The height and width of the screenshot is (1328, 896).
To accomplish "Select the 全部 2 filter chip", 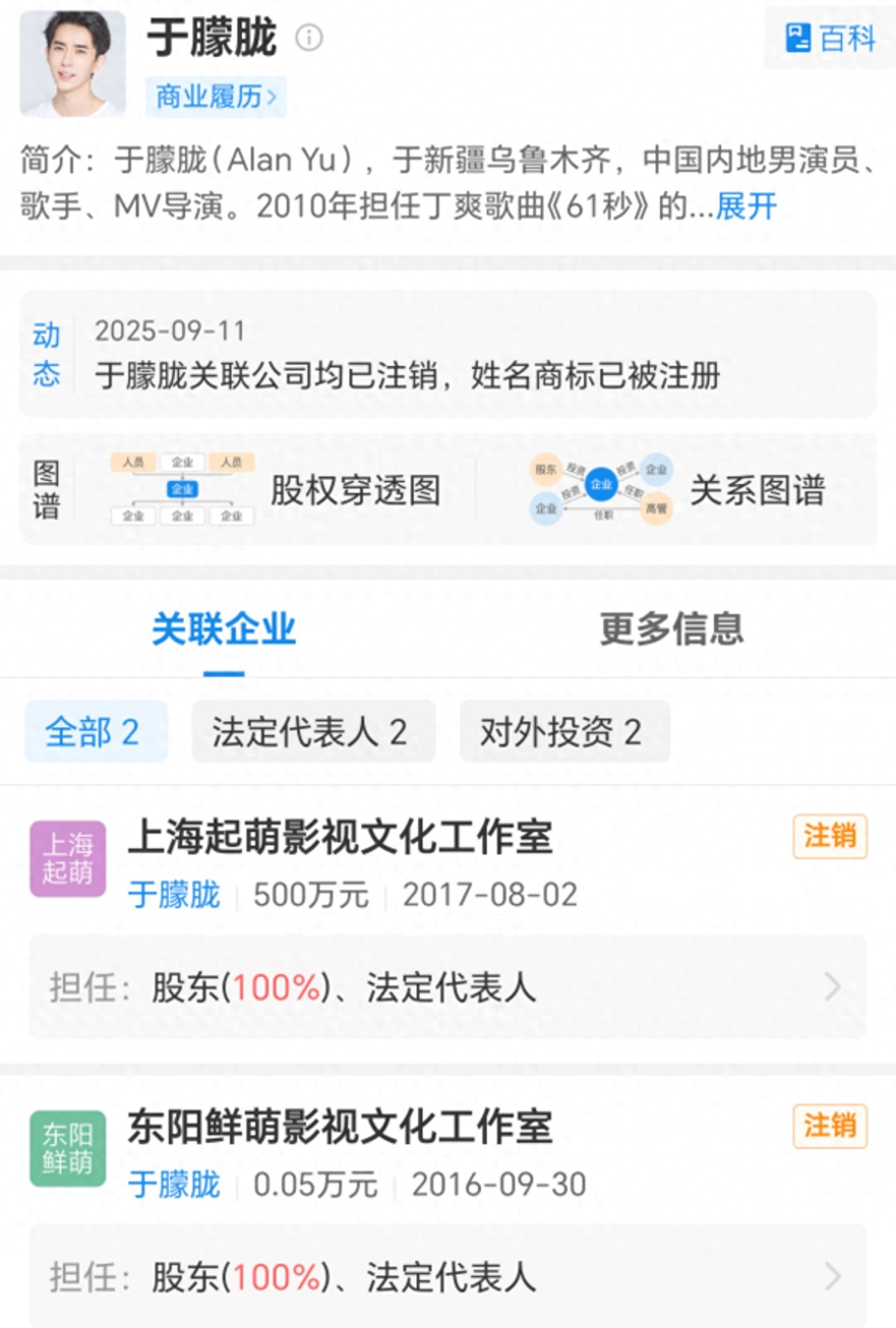I will pos(96,732).
